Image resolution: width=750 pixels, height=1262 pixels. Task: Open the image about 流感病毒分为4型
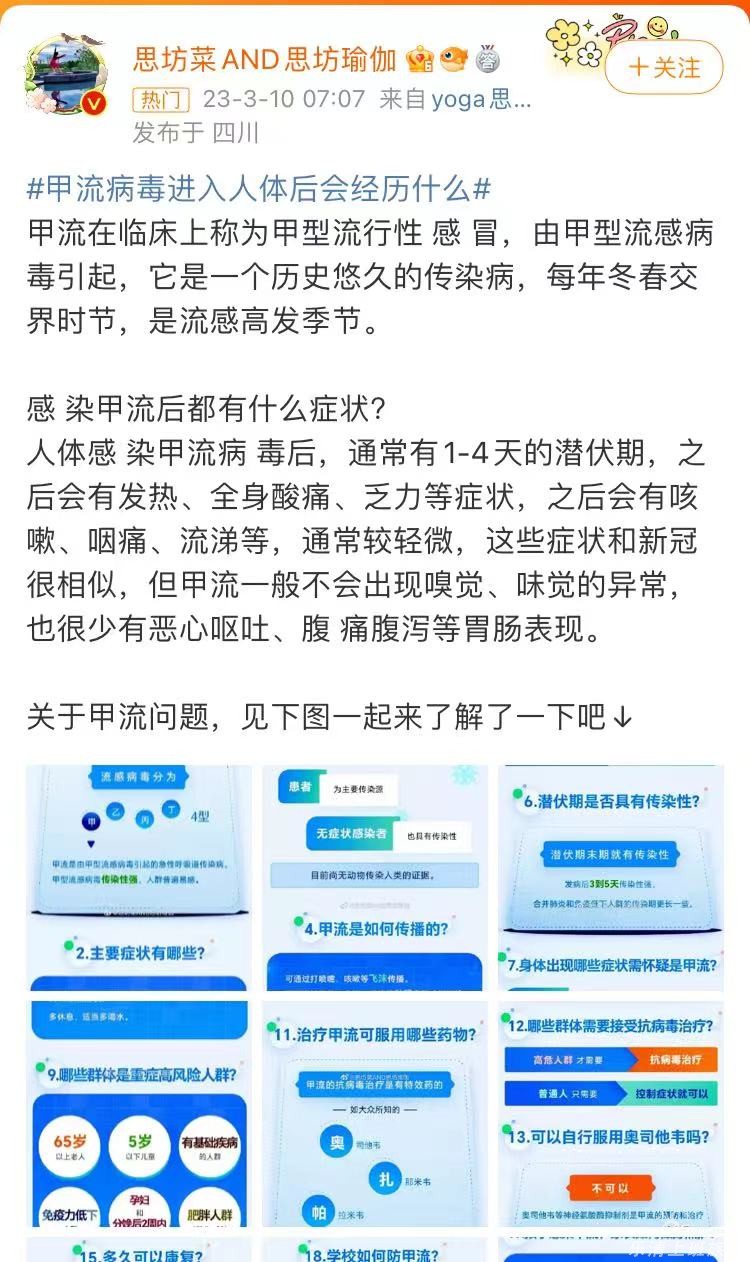(139, 877)
